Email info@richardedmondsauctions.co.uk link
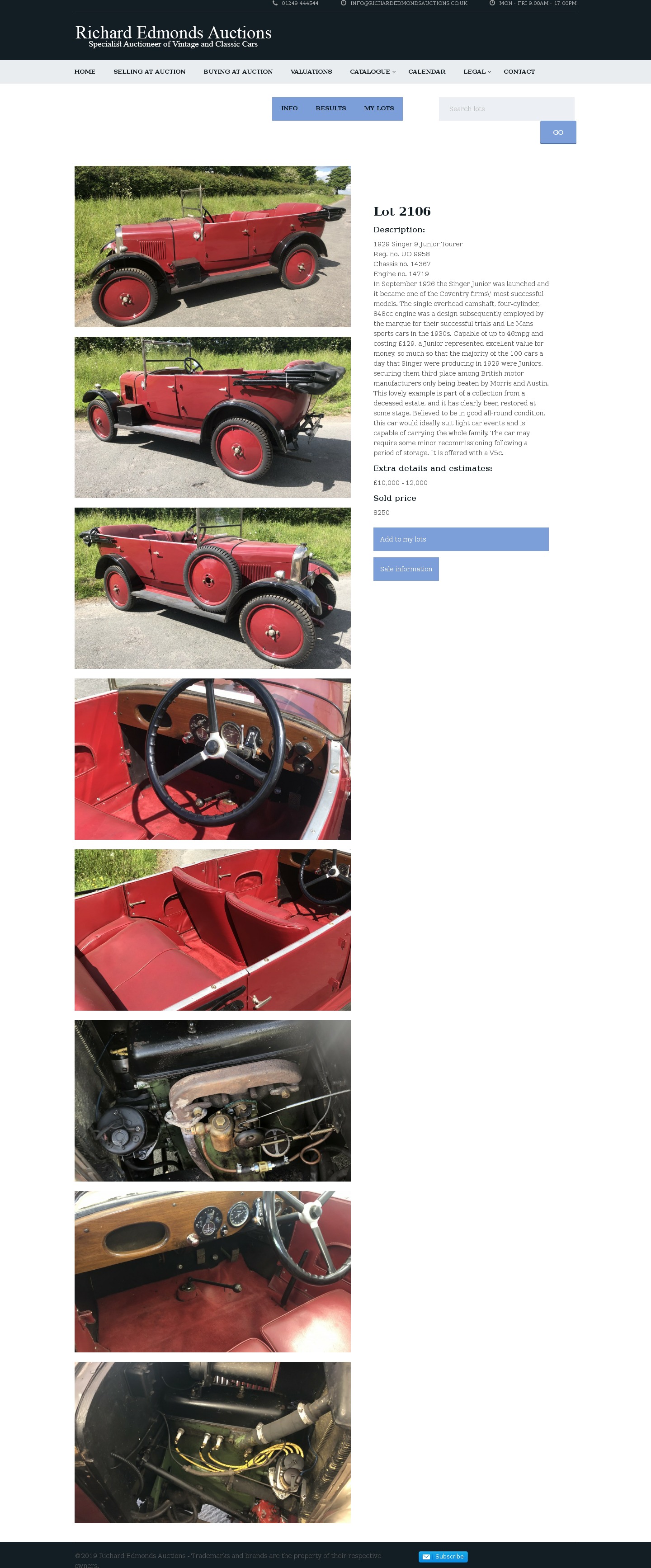Screen dimensions: 651x1568 (x=408, y=4)
